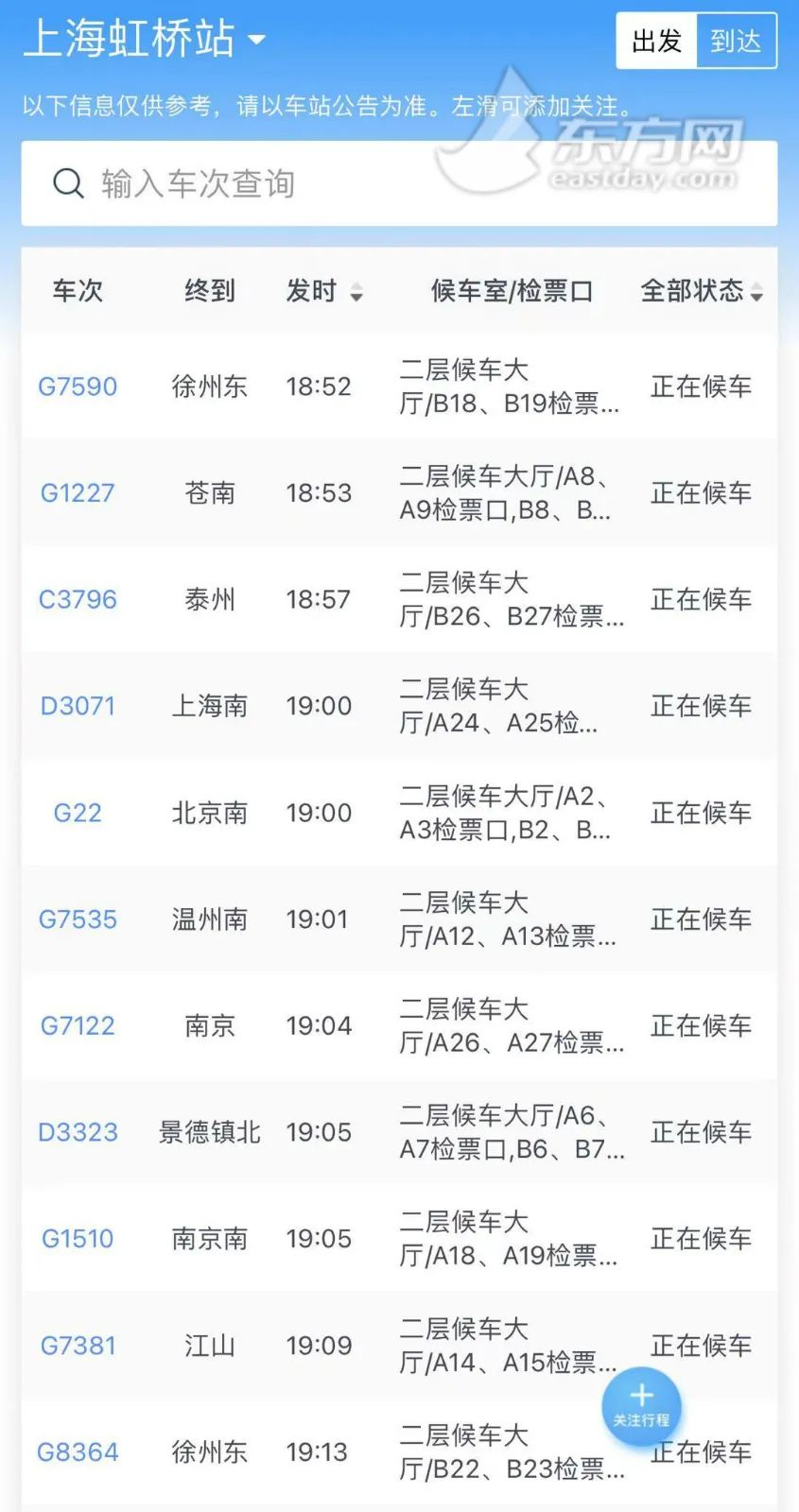View train G8364 to 徐州东
Screen dimensions: 799x1512
[78, 1452]
